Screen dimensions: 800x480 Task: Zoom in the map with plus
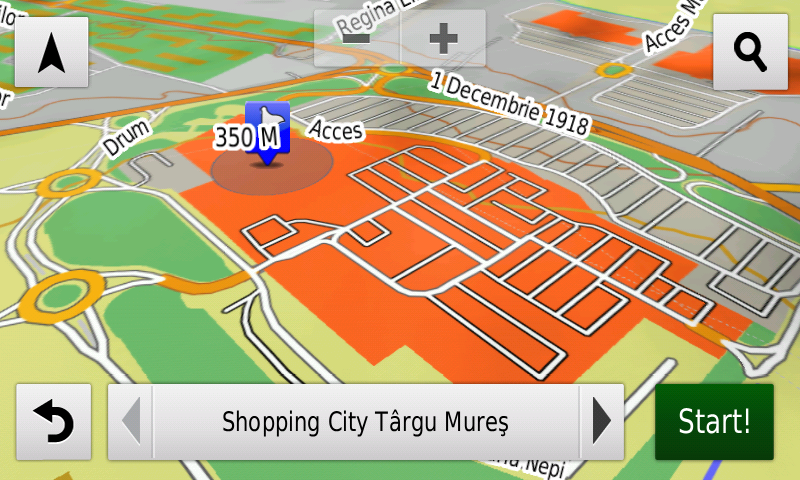[x=443, y=39]
